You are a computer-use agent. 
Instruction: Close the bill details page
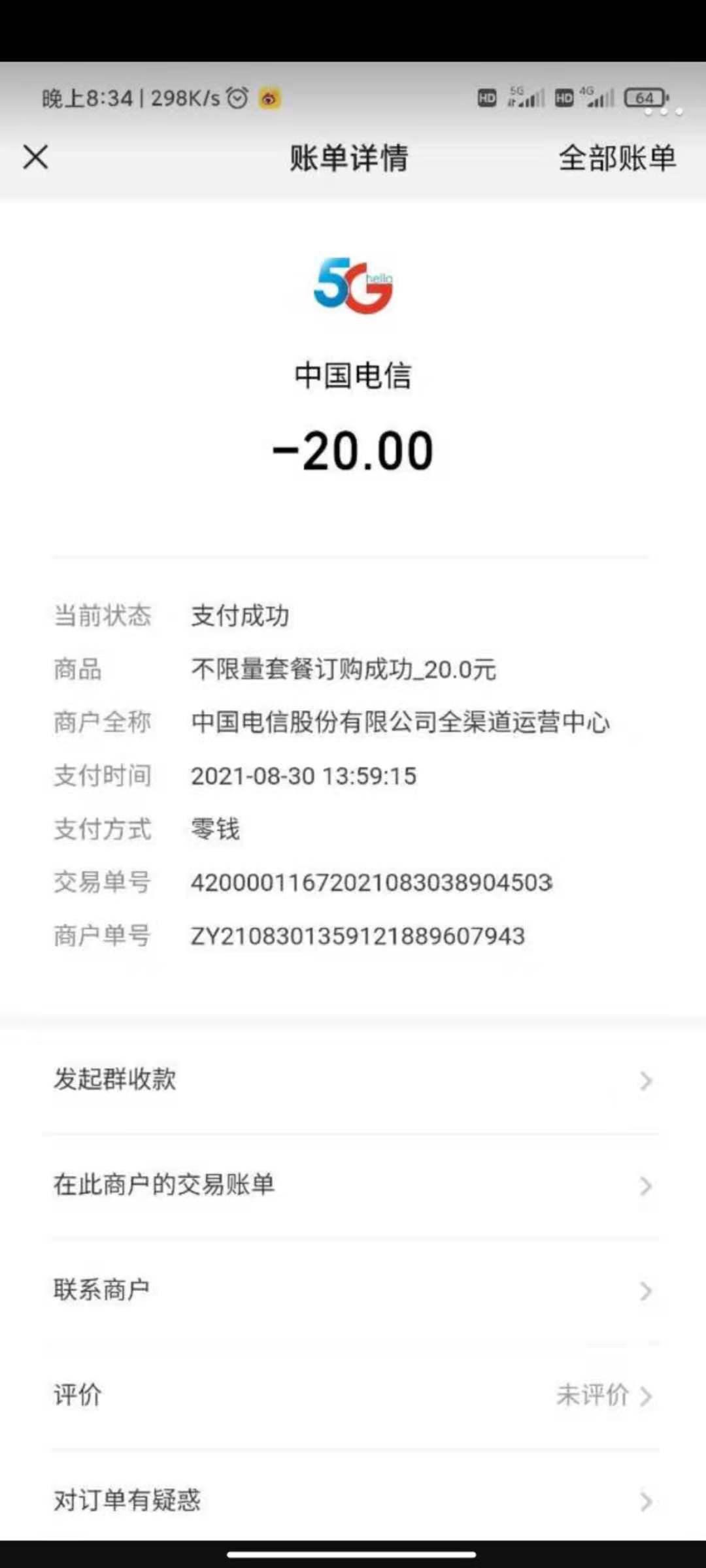coord(35,157)
